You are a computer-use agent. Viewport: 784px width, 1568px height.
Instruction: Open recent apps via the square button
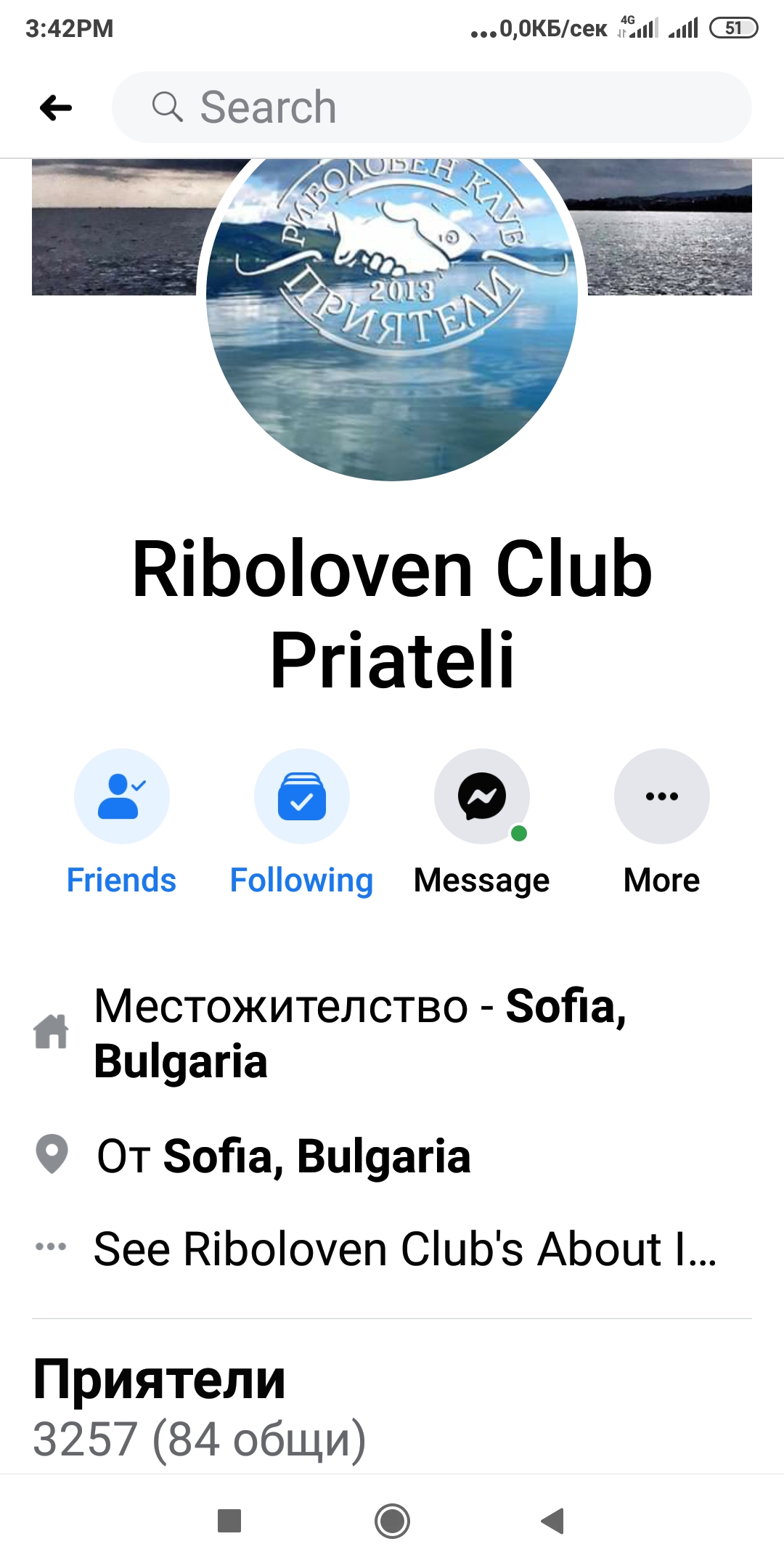point(229,1521)
